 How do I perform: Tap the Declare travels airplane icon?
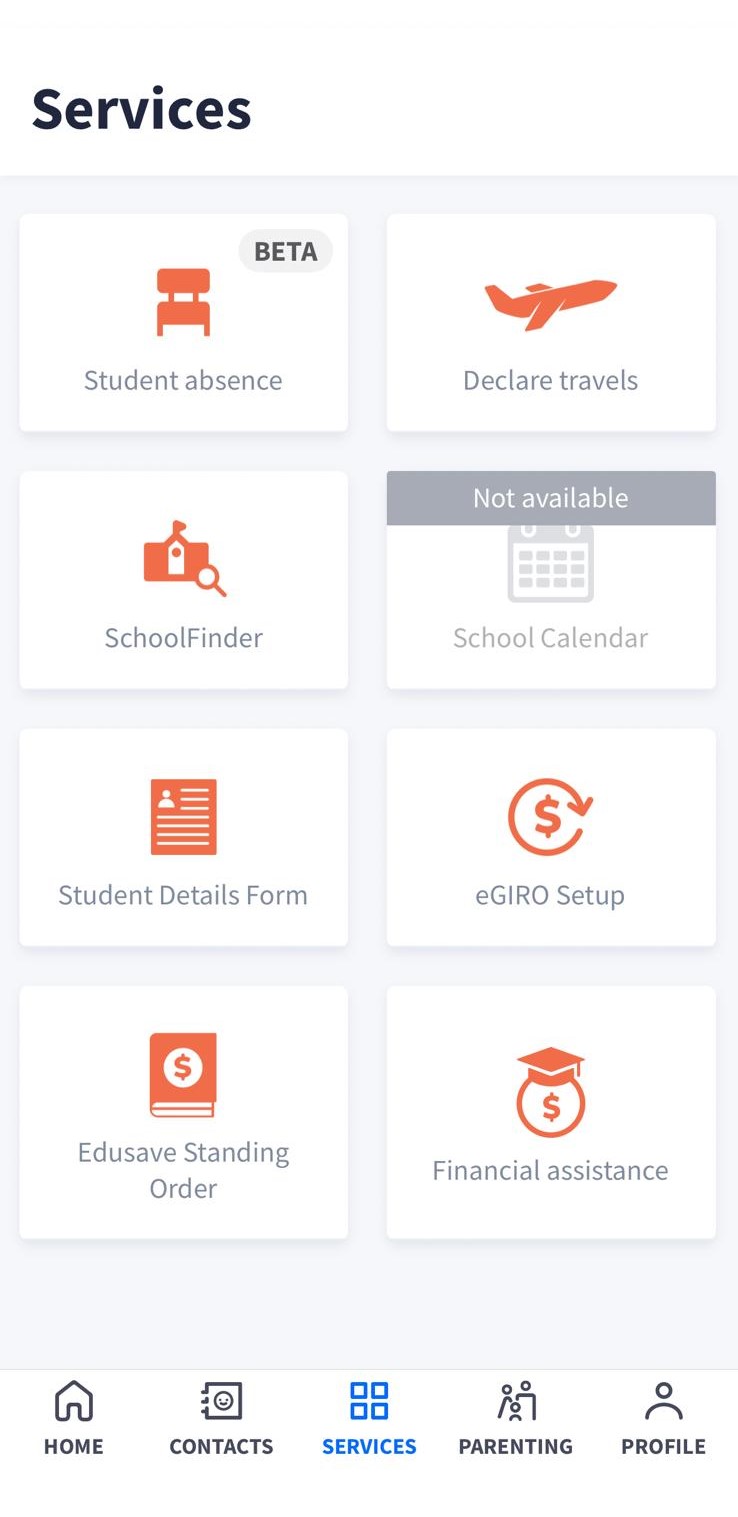(x=549, y=300)
